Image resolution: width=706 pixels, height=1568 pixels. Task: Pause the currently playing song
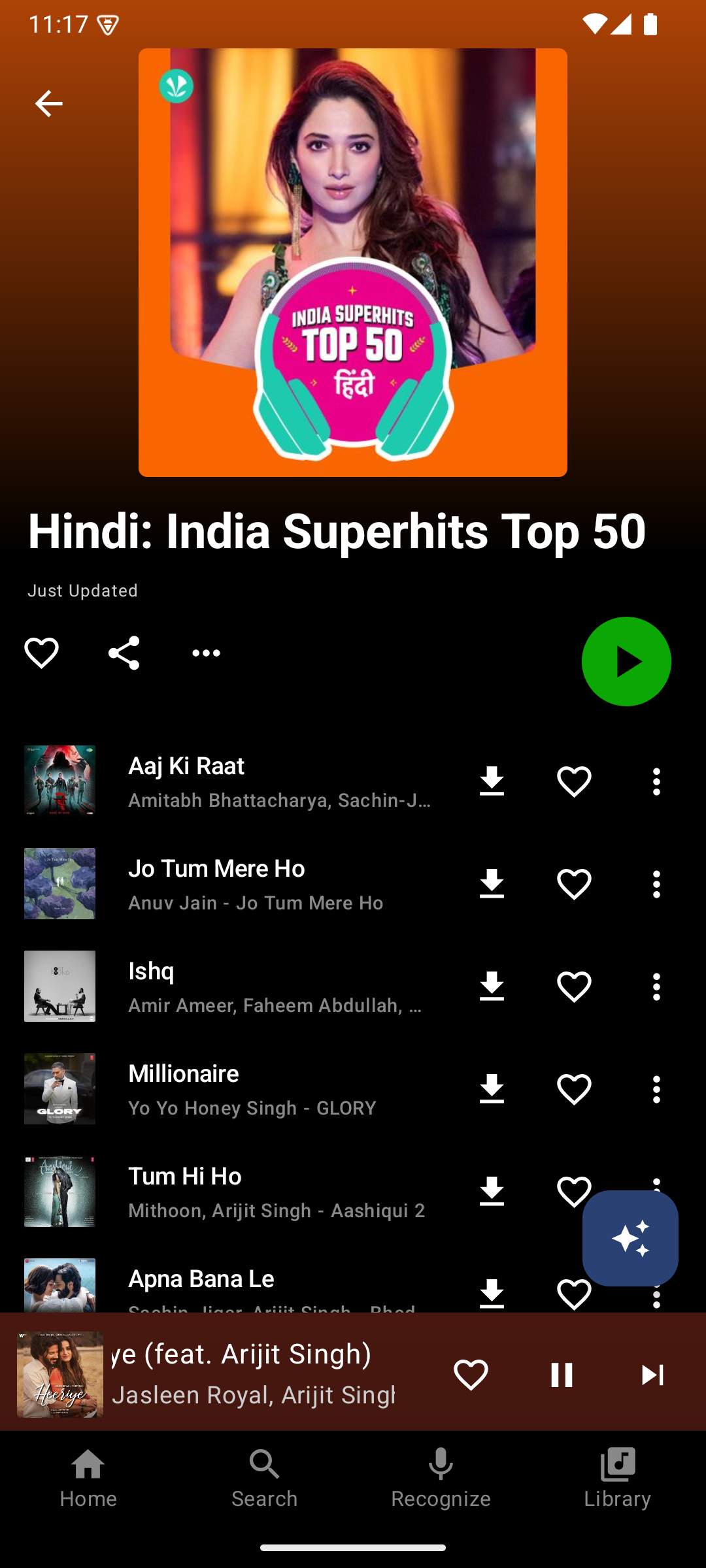click(x=561, y=1374)
